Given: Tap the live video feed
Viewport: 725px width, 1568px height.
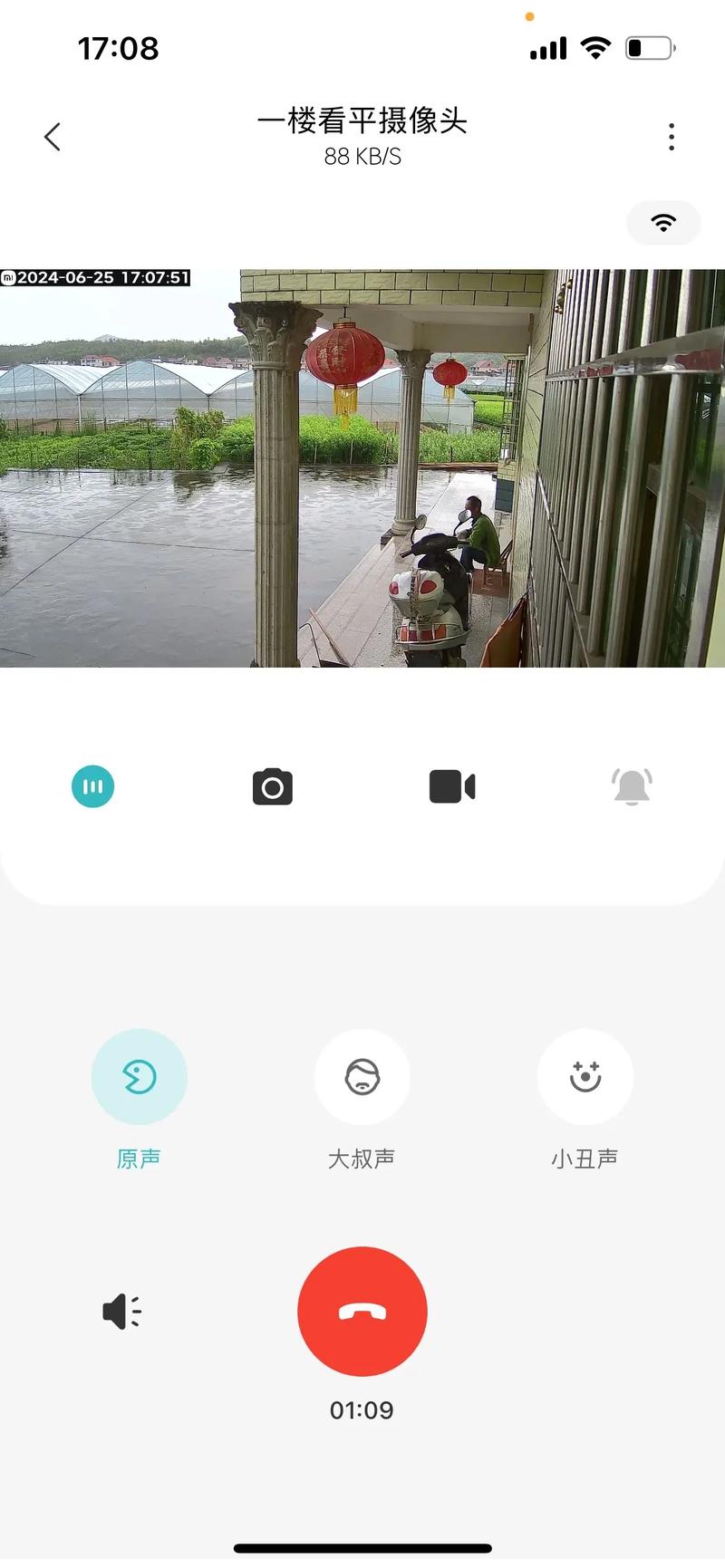Looking at the screenshot, I should pyautogui.click(x=362, y=468).
